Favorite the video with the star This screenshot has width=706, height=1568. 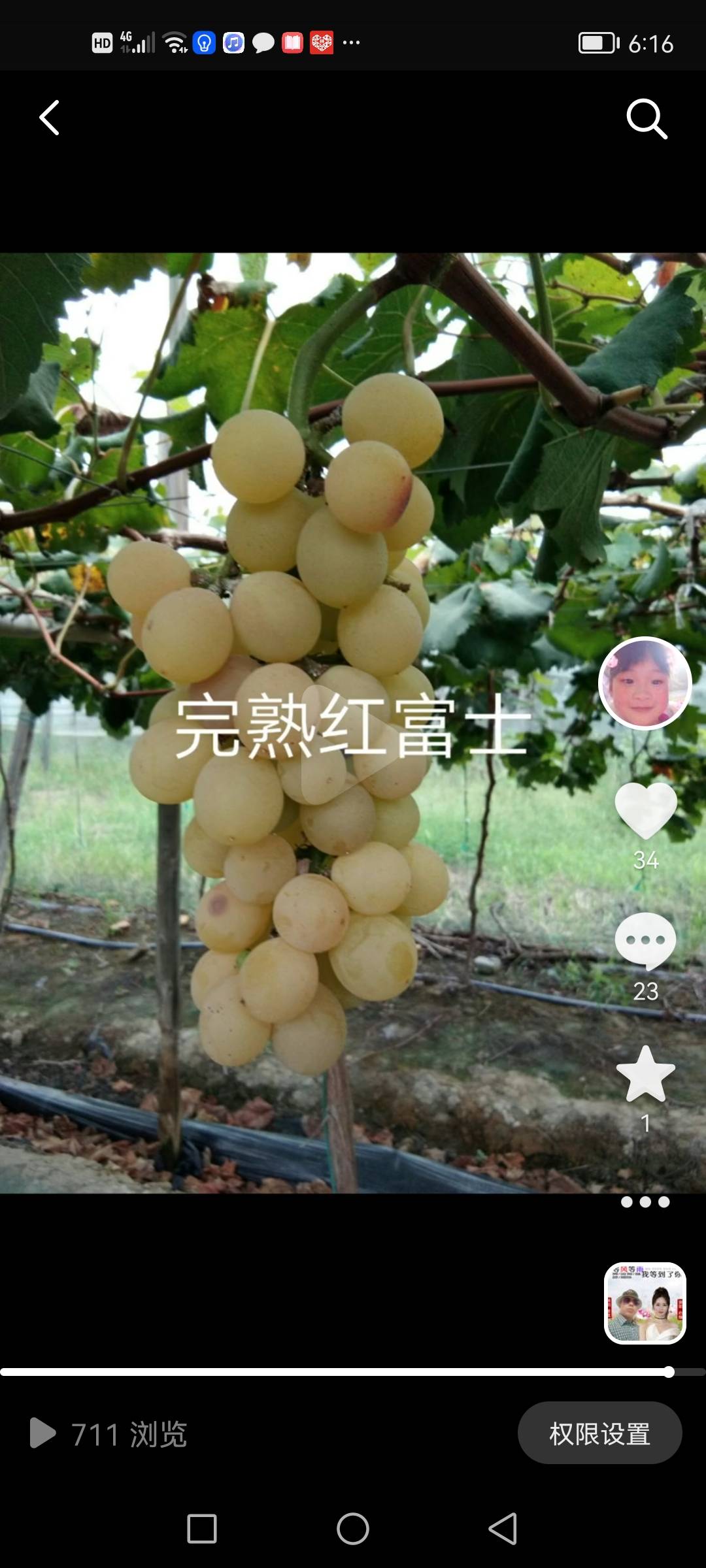[645, 1075]
